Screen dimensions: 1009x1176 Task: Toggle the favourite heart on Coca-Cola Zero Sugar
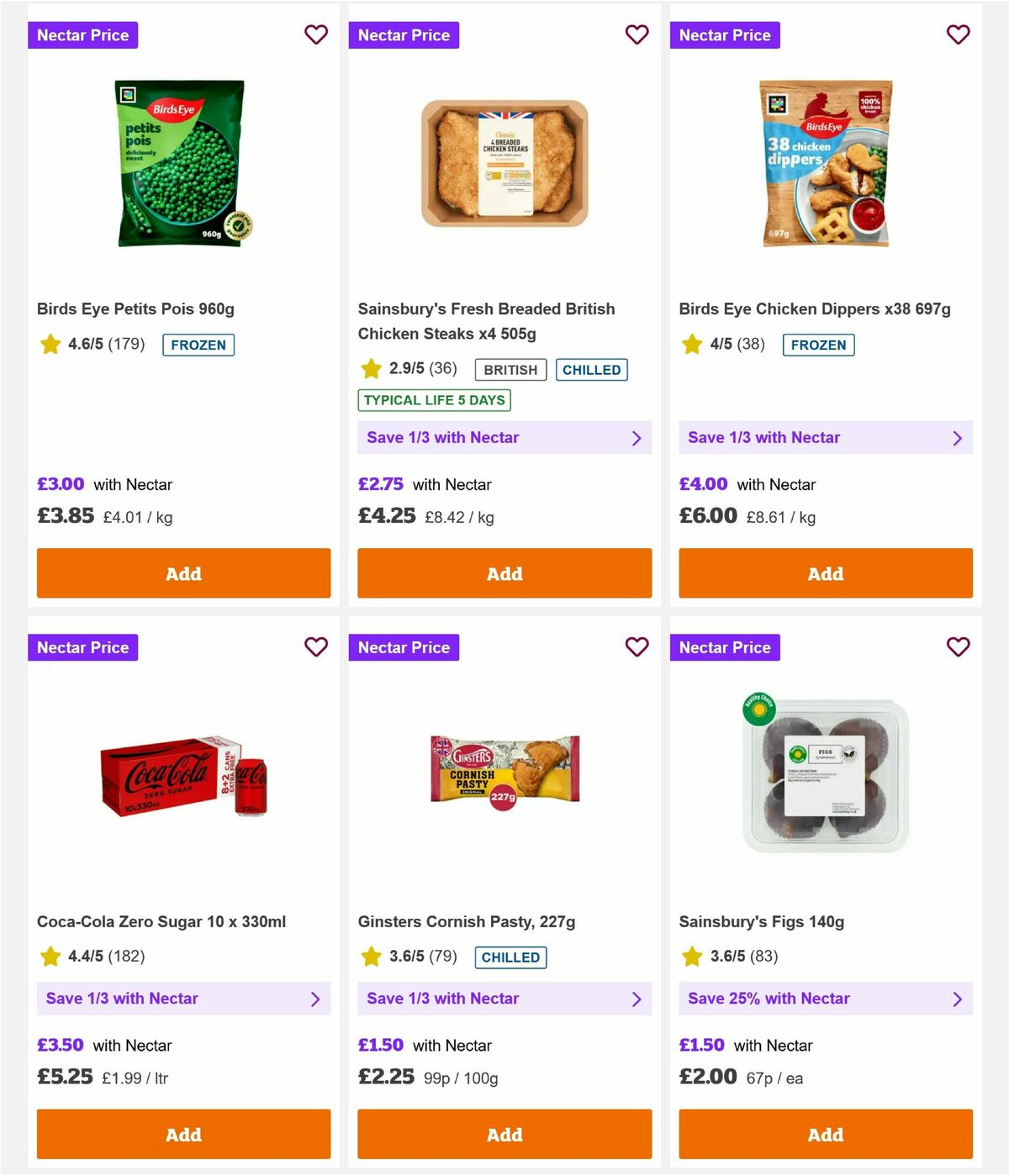point(315,647)
